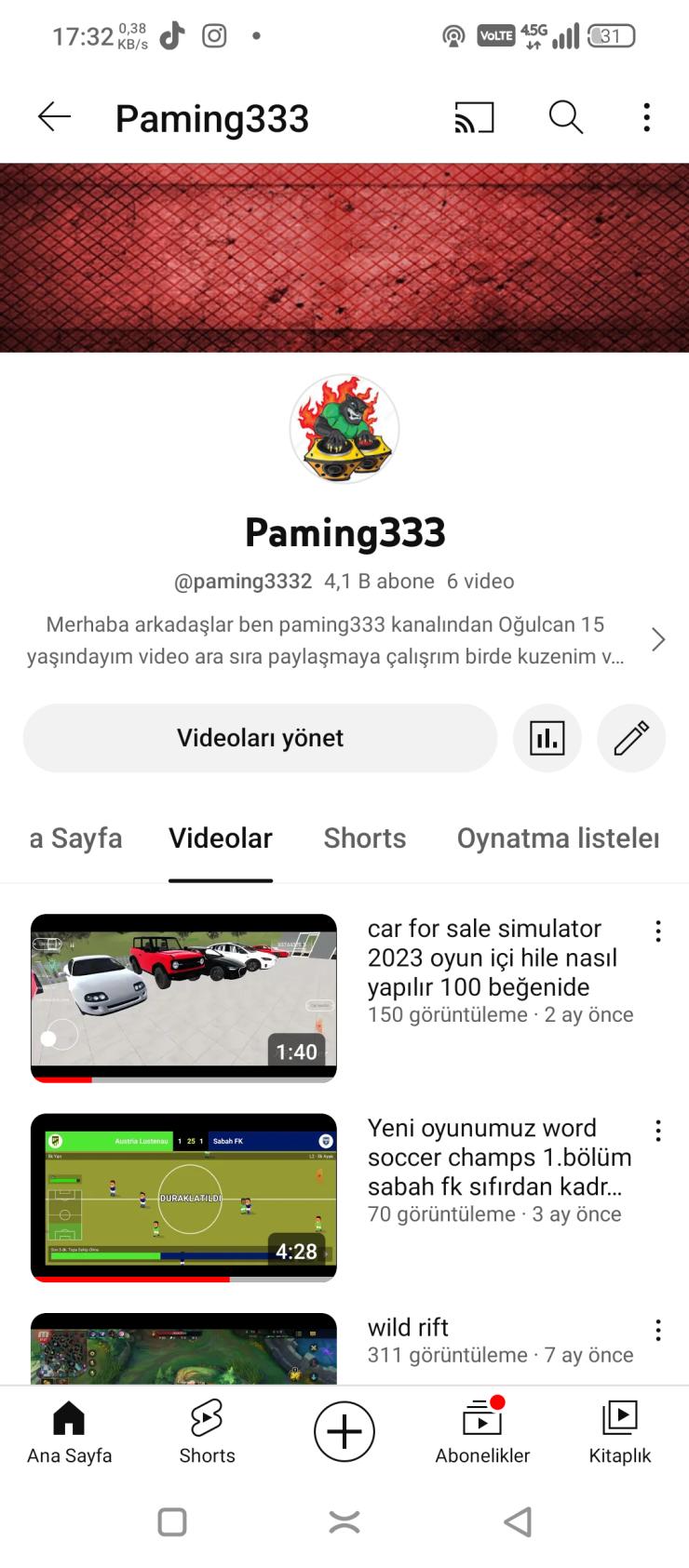The image size is (689, 1568).
Task: Open channel analytics chart icon
Action: [547, 738]
